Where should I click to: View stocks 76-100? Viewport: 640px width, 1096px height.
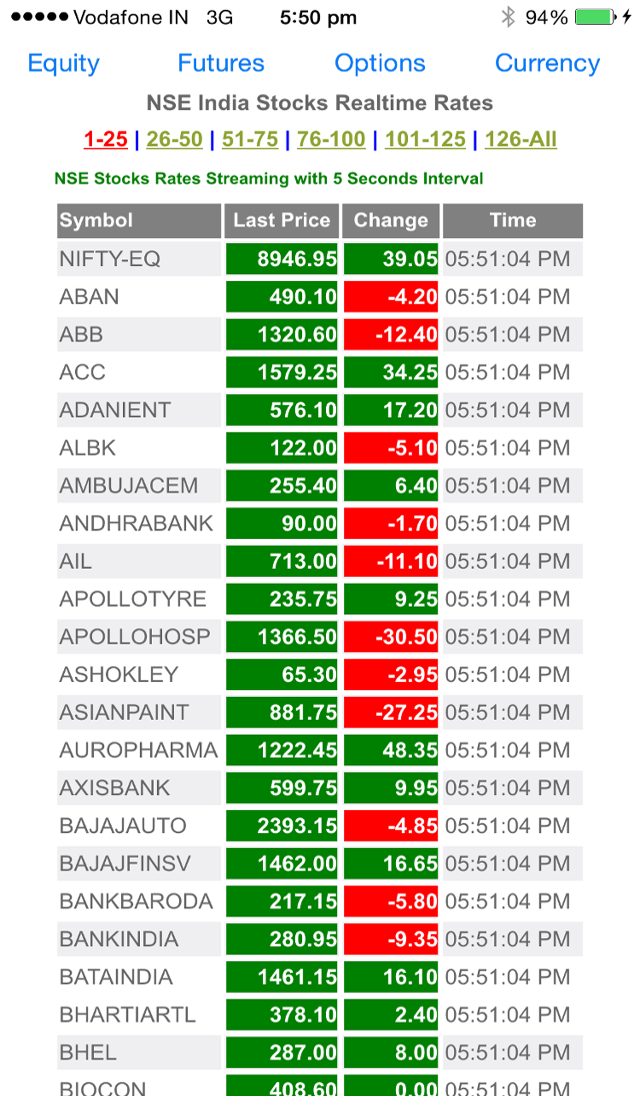point(331,139)
